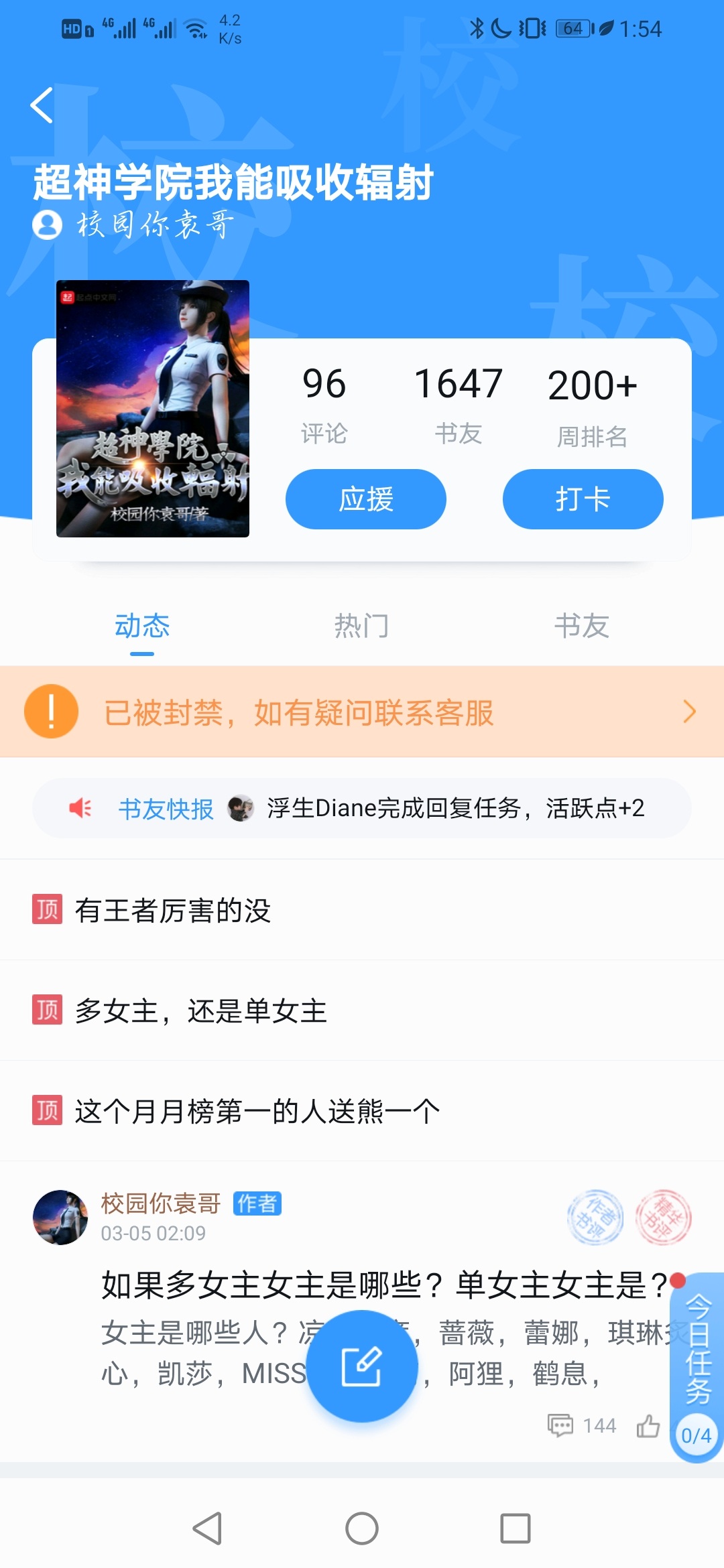Select the 动态 tab

142,627
